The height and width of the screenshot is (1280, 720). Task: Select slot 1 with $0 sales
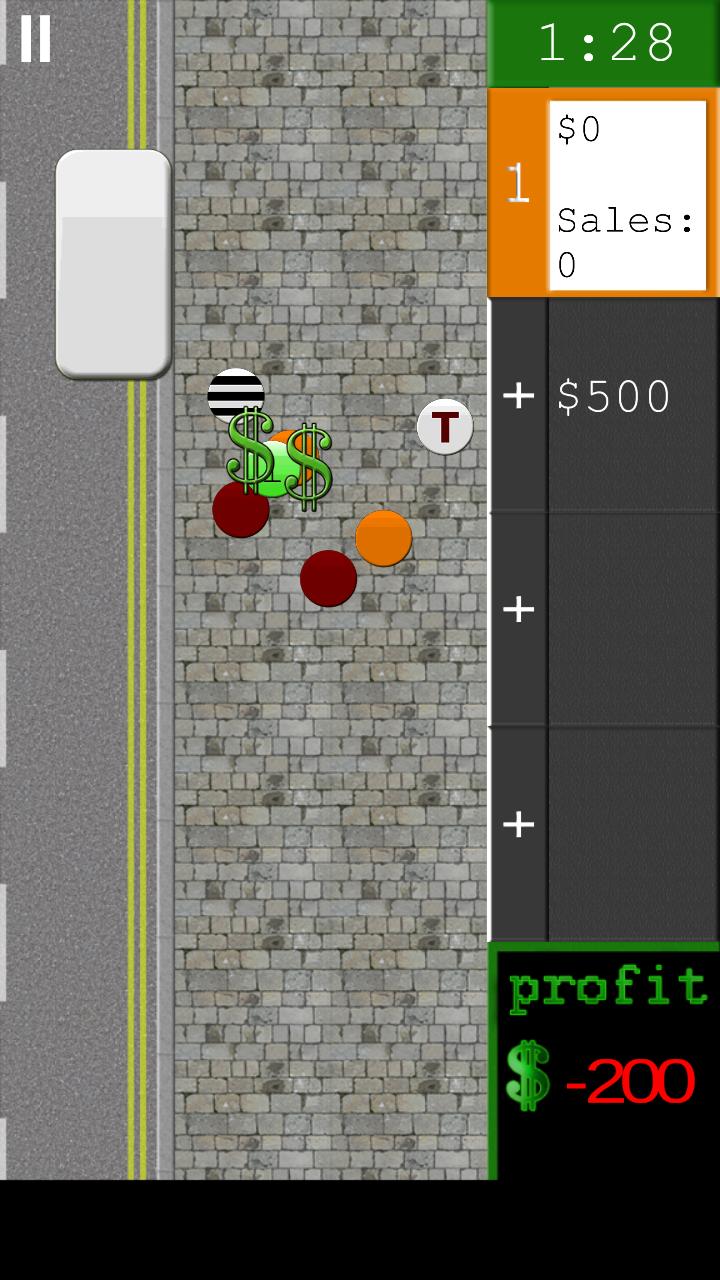tap(602, 192)
